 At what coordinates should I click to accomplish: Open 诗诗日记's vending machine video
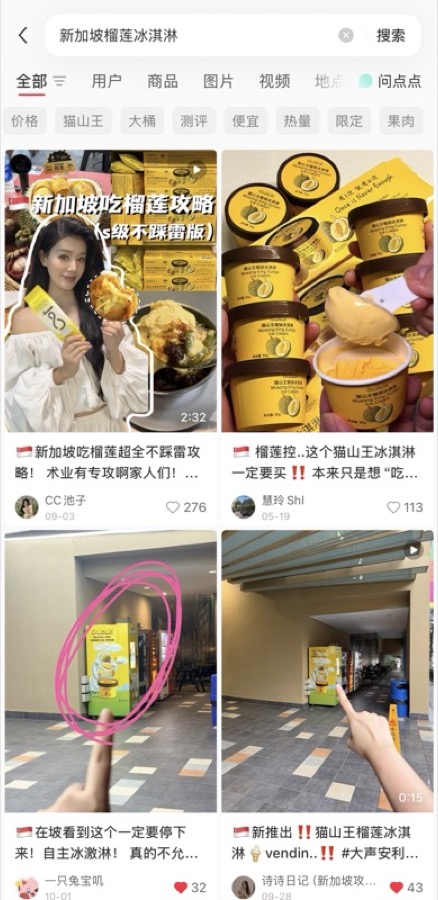327,670
